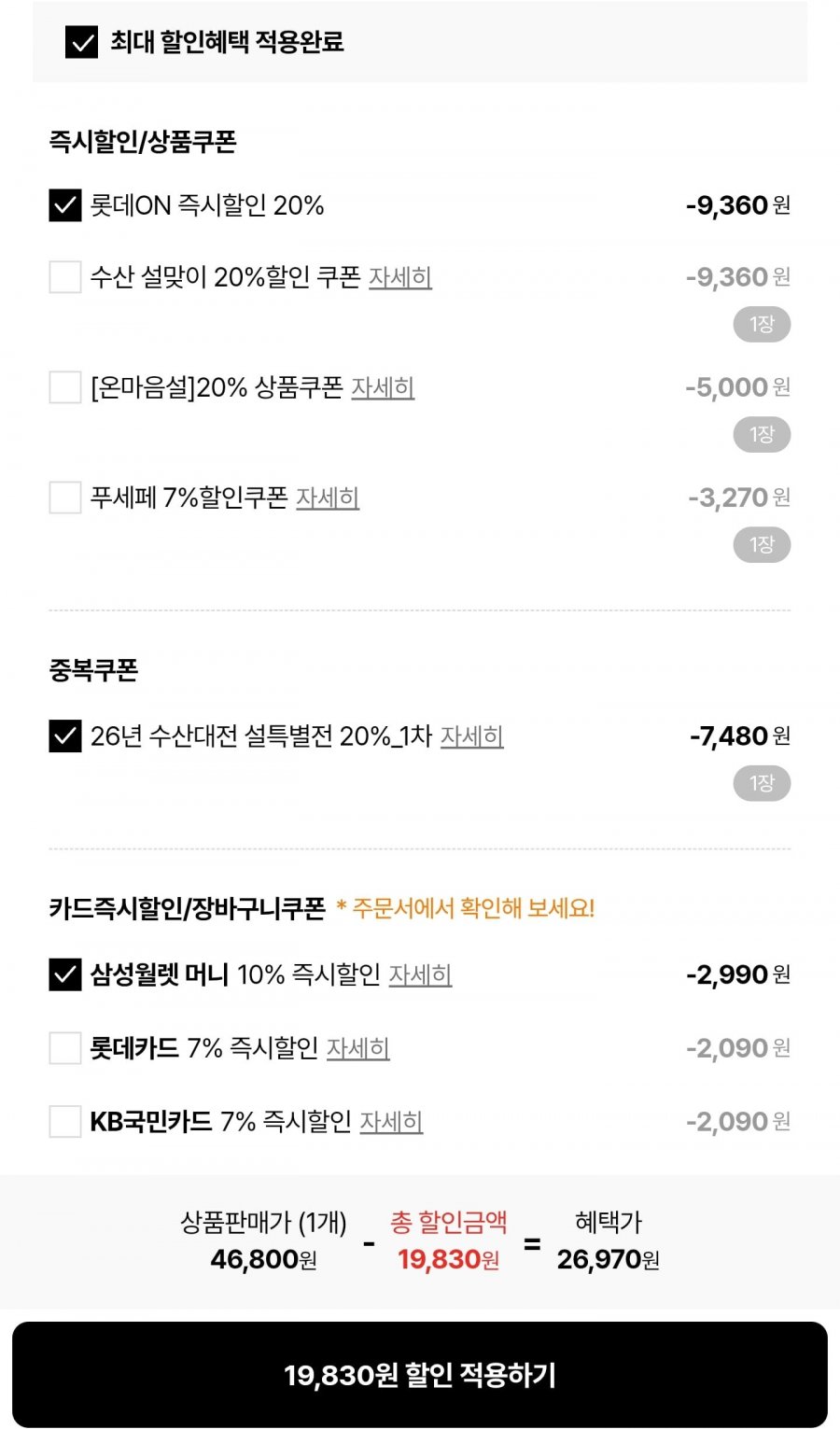
Task: Disable 삼성월렛 머니 10% 즉시할인
Action: click(63, 974)
